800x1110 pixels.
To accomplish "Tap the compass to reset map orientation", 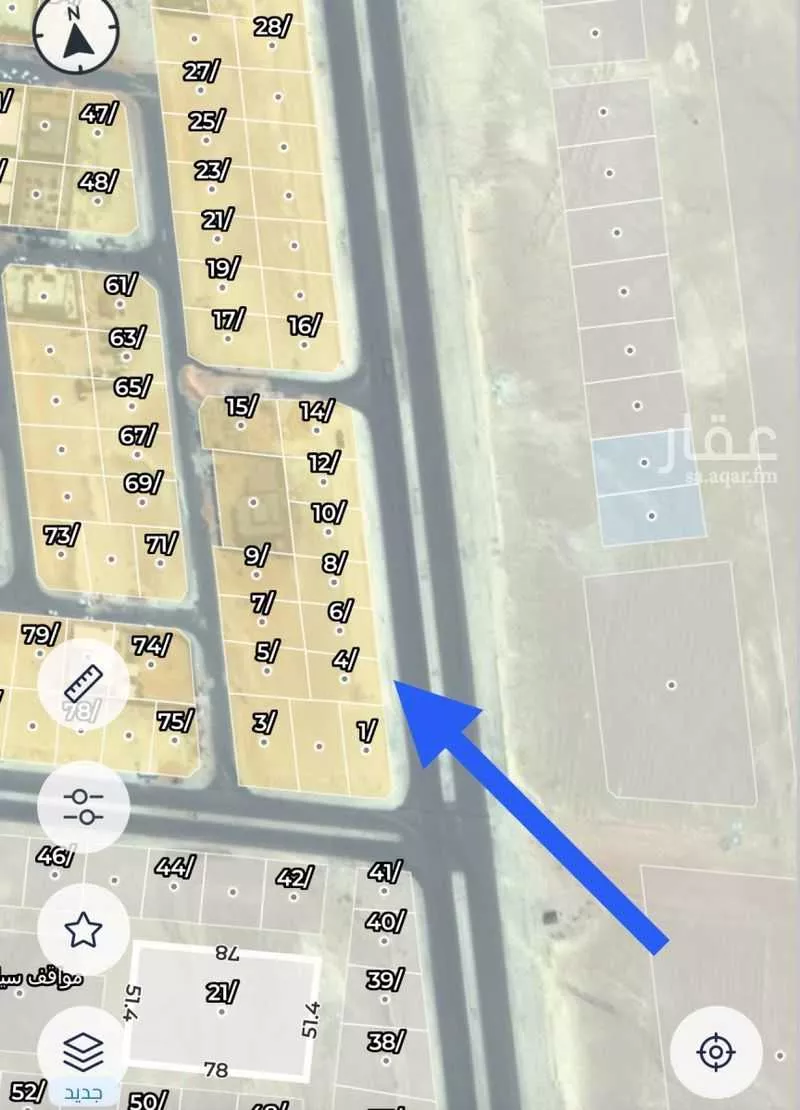I will coord(73,33).
